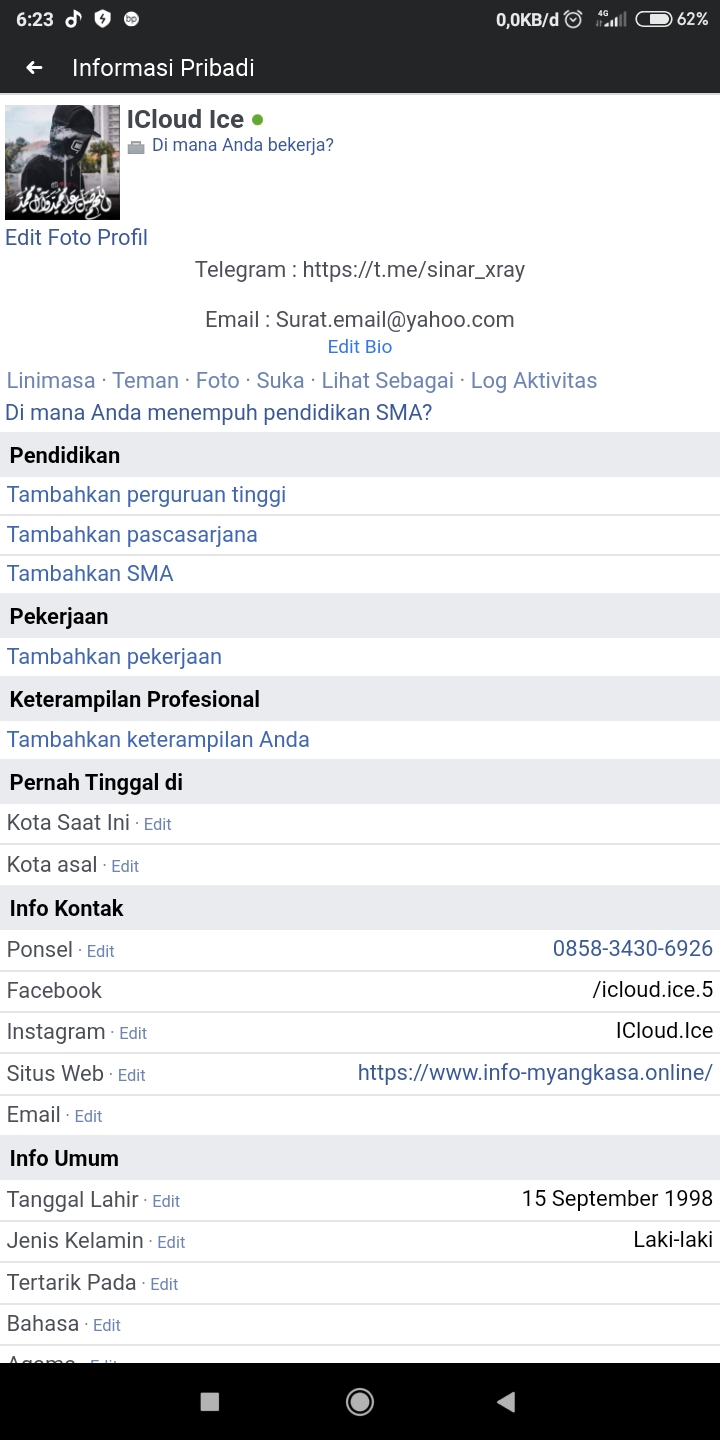The height and width of the screenshot is (1440, 720).
Task: Open the Edit Bio link
Action: (x=360, y=347)
